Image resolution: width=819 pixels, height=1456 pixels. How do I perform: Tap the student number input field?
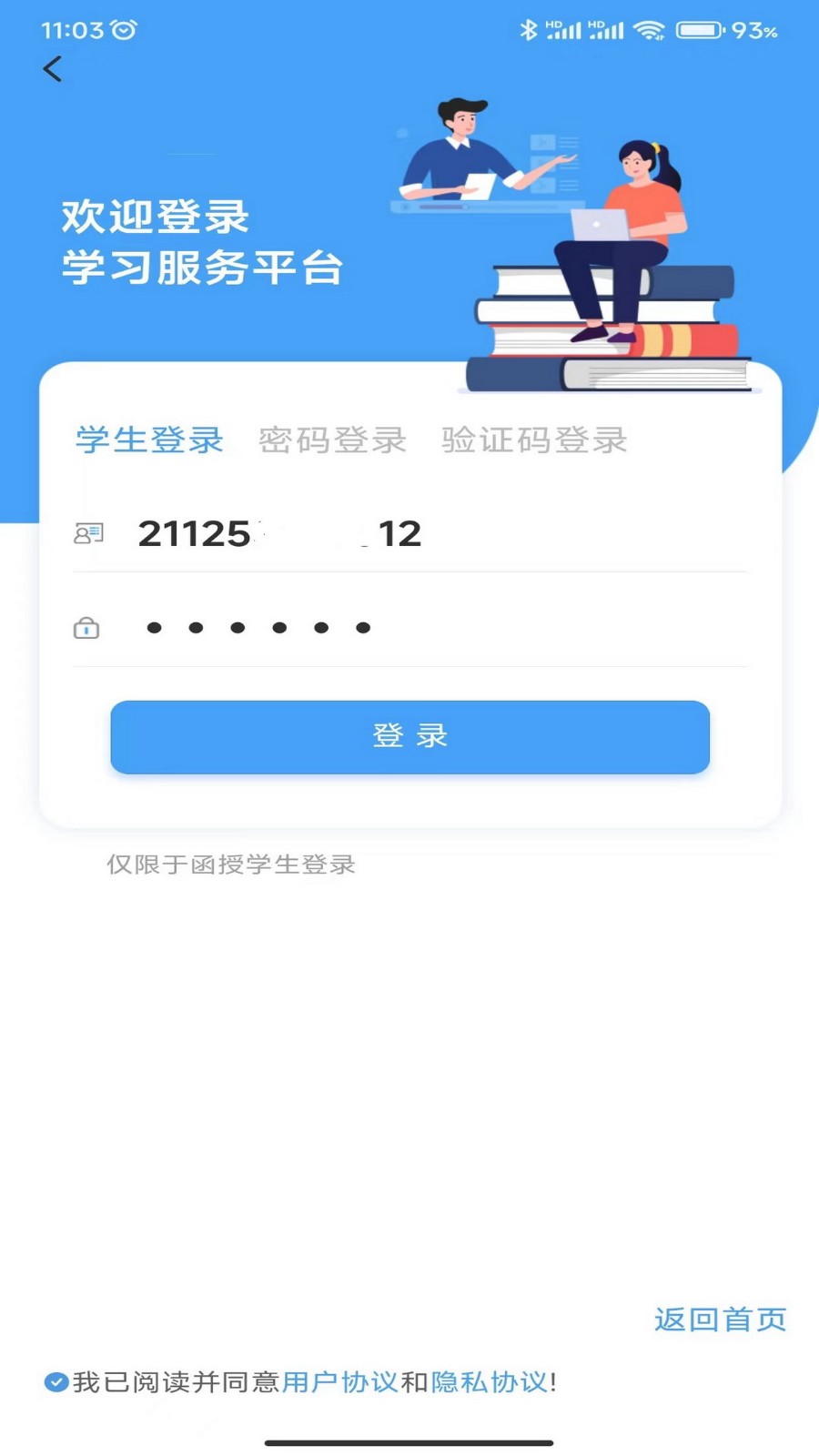pos(409,533)
